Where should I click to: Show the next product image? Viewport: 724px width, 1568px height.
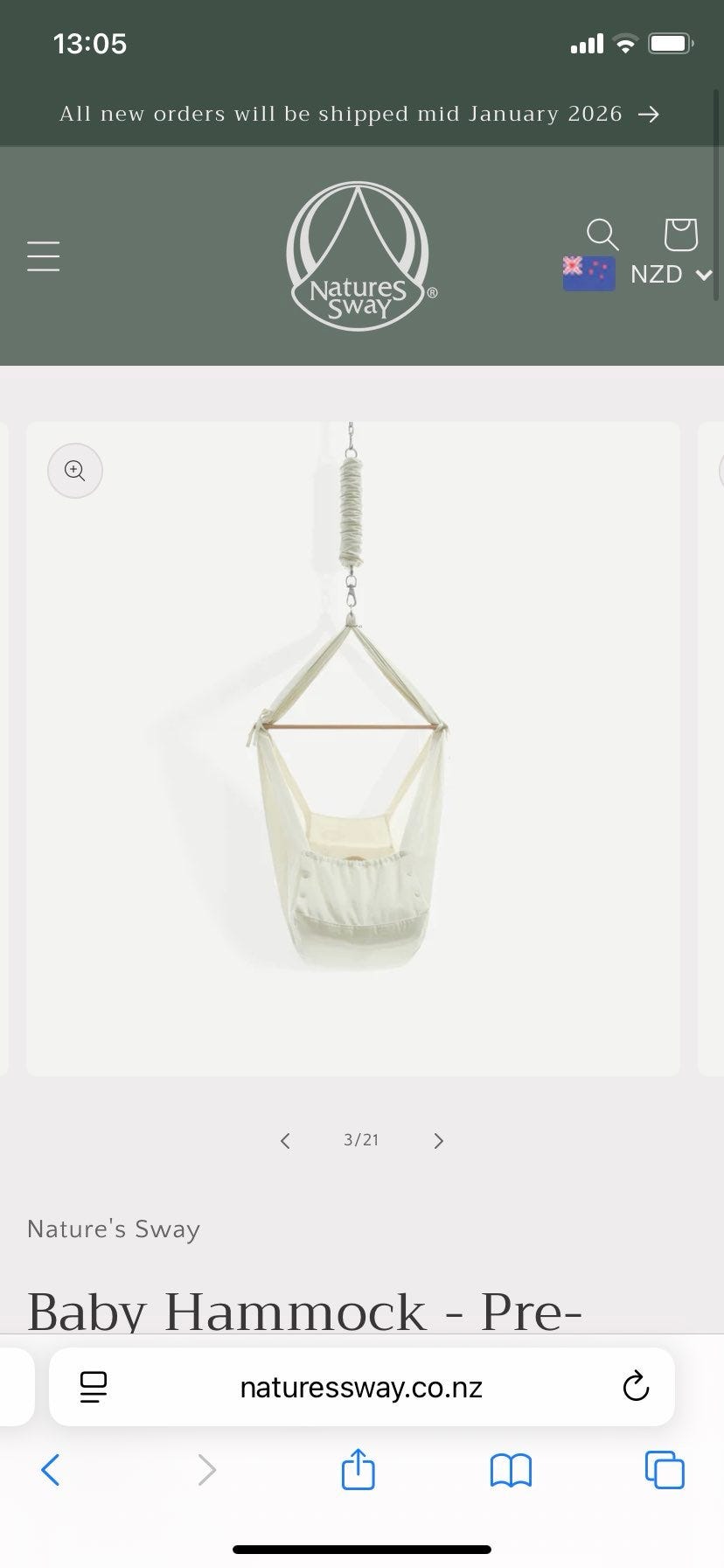[x=439, y=1140]
